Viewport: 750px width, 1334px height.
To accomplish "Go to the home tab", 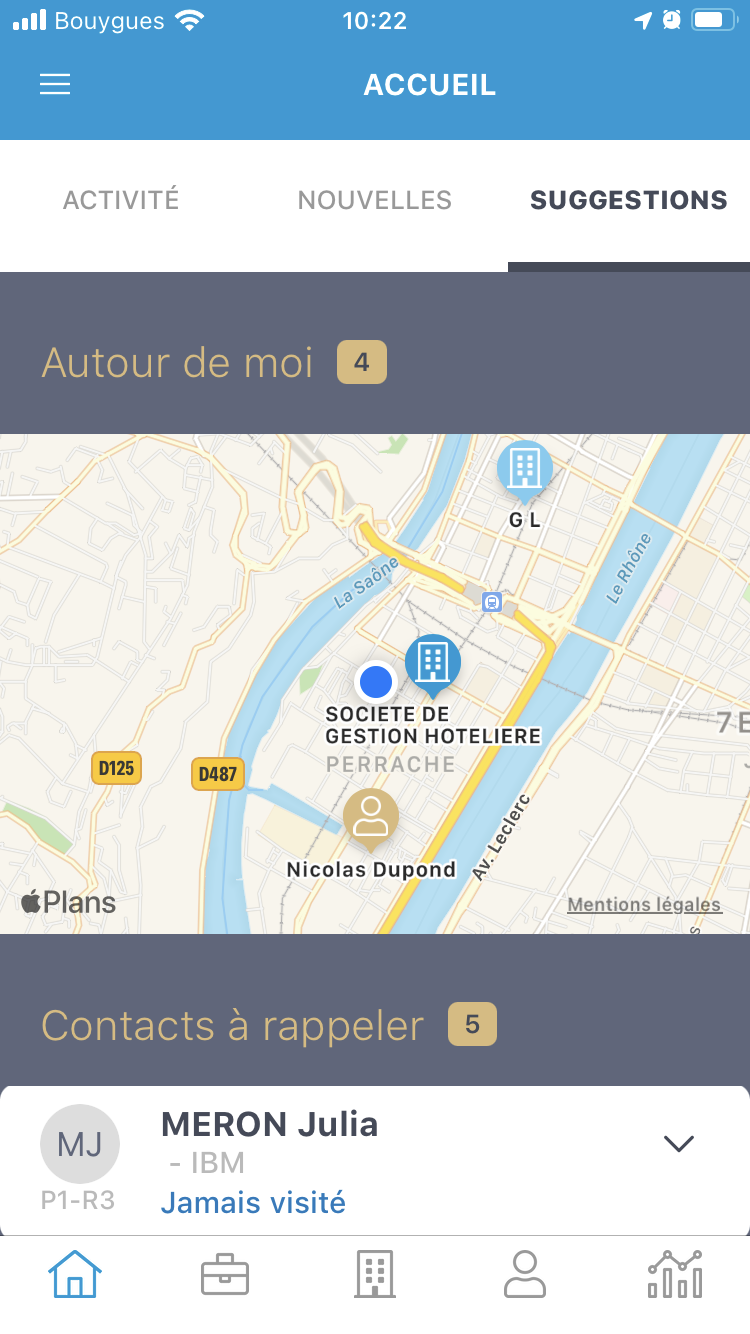I will [75, 1275].
